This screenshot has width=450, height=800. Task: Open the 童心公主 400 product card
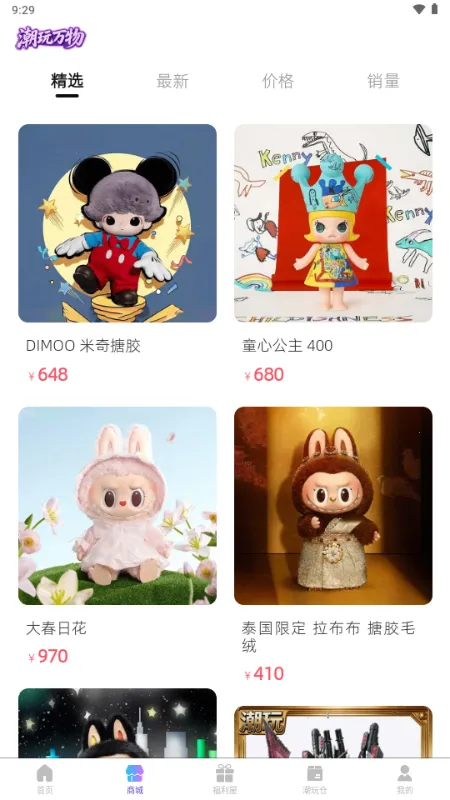(333, 255)
